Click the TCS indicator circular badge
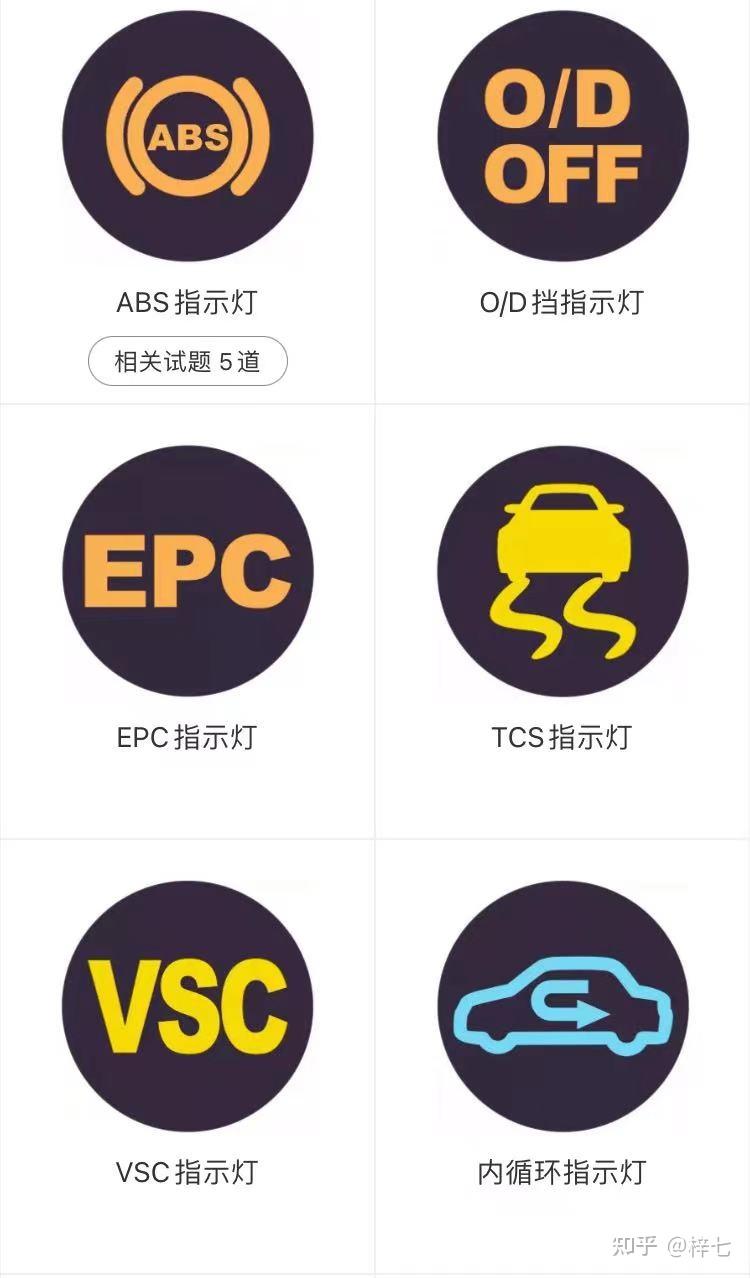Screen dimensions: 750x1278 (563, 572)
